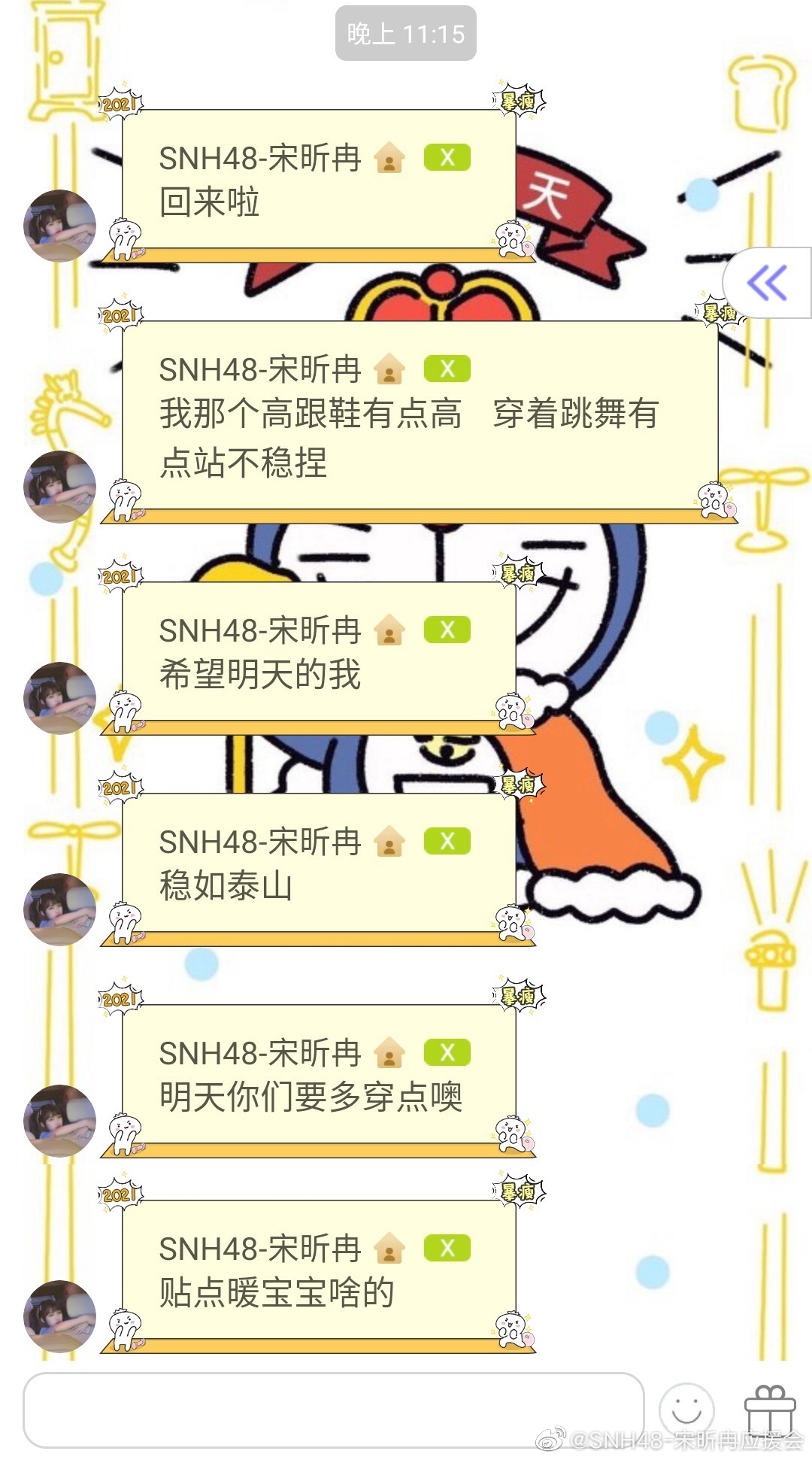The width and height of the screenshot is (812, 1460).
Task: Tap the avatar next to the 稳如泰山 message
Action: [x=60, y=909]
